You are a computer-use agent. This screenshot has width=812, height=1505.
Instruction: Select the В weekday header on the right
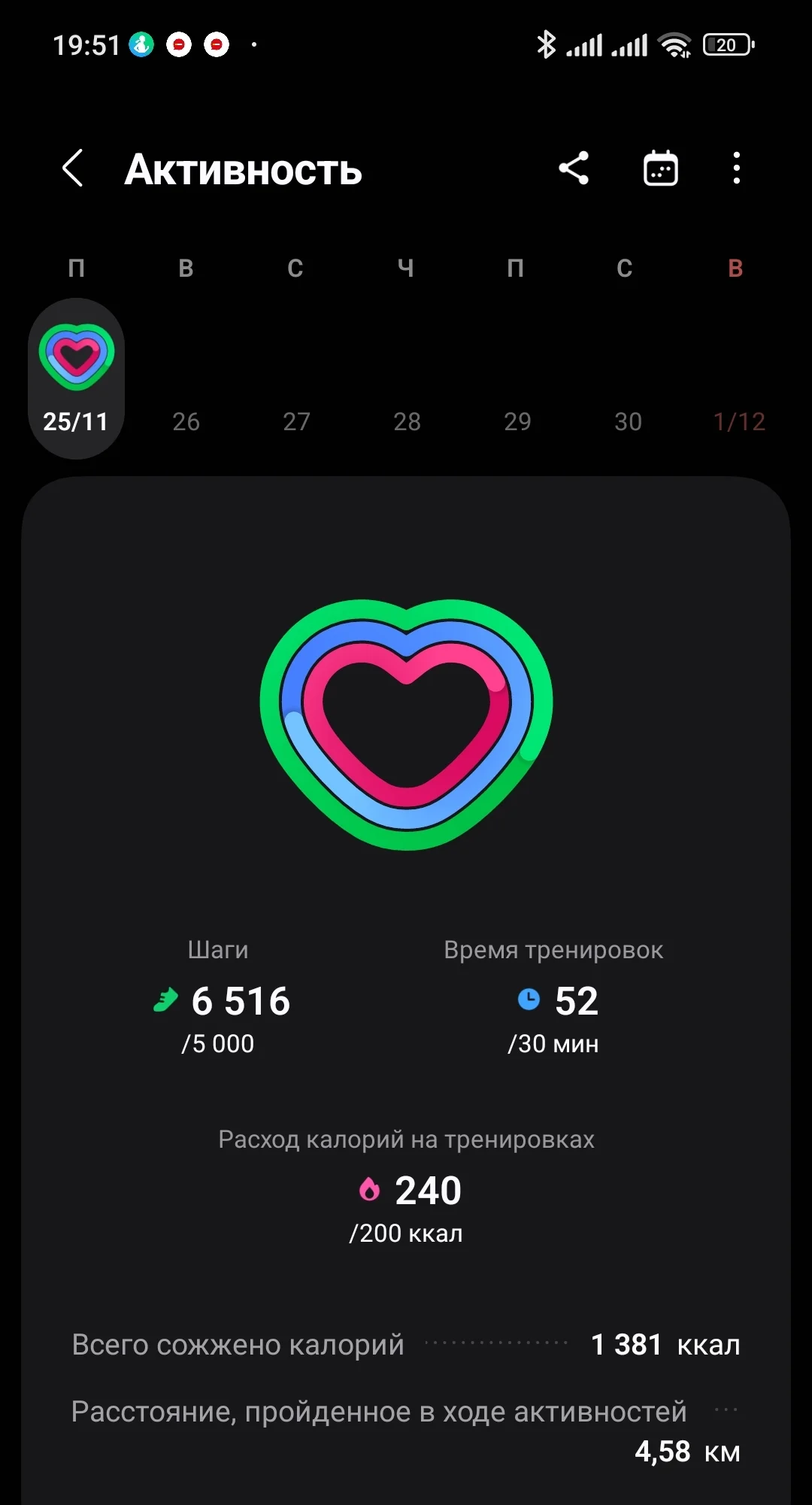tap(735, 268)
